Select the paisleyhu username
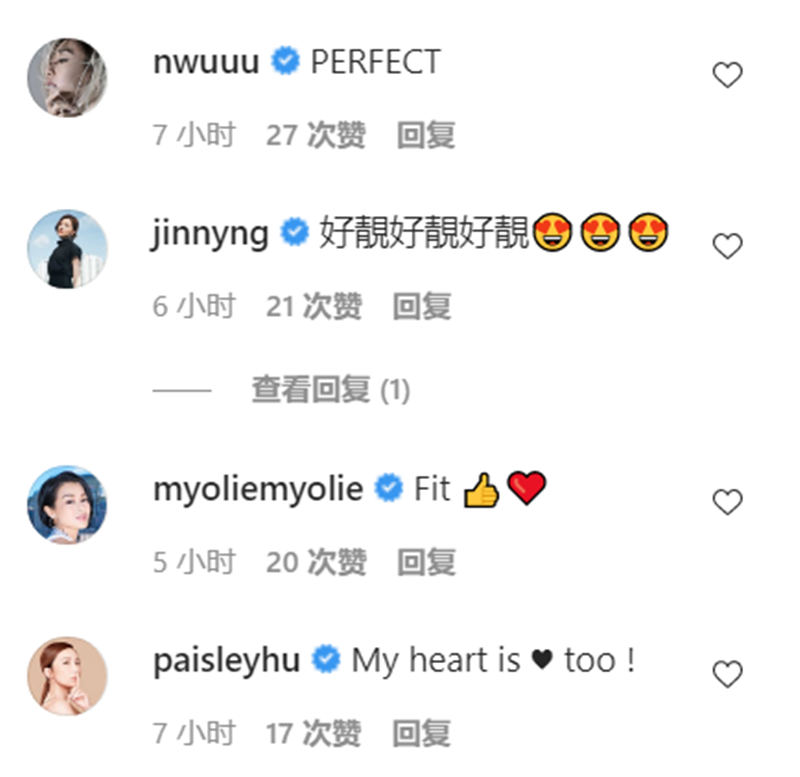The height and width of the screenshot is (777, 800). click(226, 662)
